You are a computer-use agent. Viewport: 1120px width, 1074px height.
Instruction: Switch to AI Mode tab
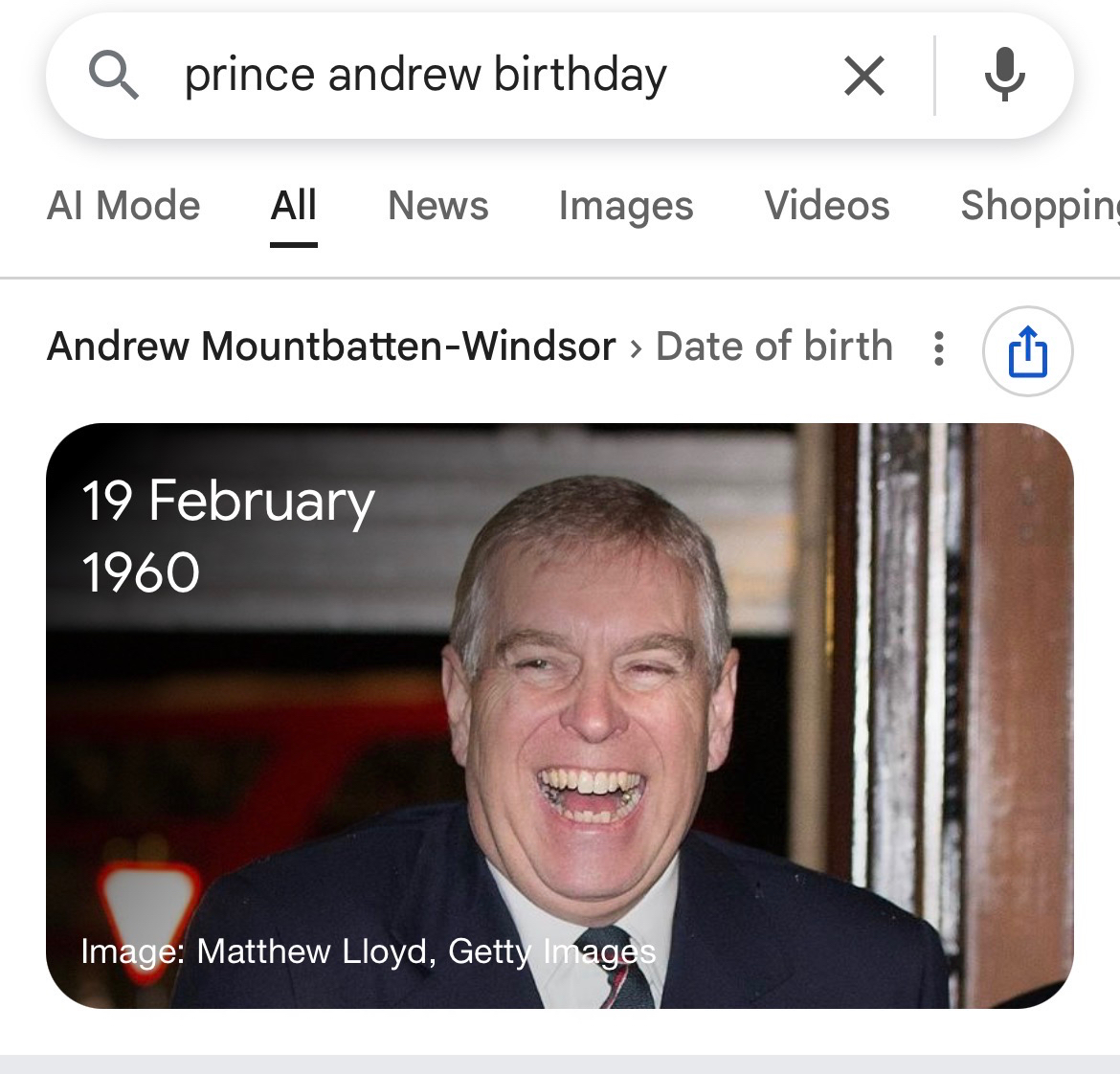coord(123,206)
